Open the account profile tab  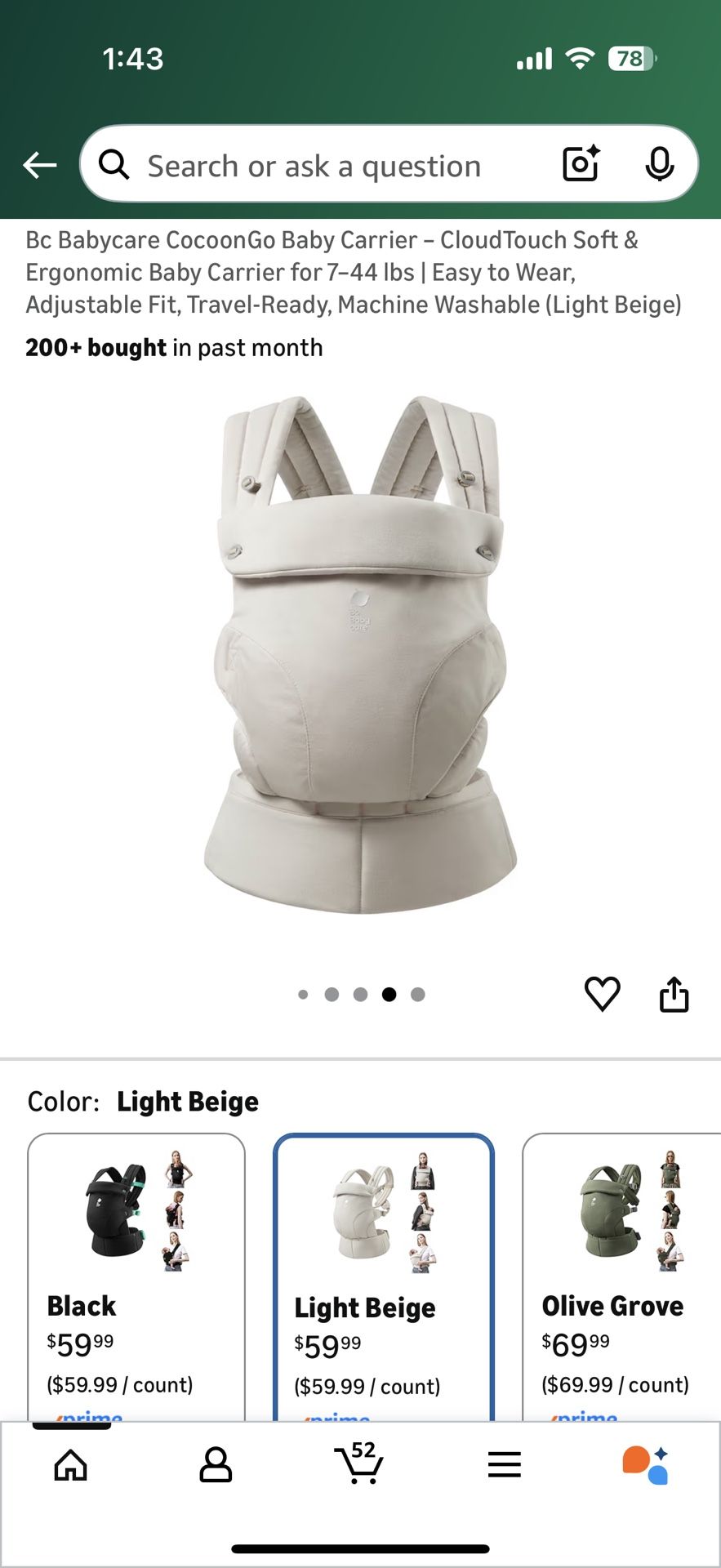click(x=216, y=1465)
